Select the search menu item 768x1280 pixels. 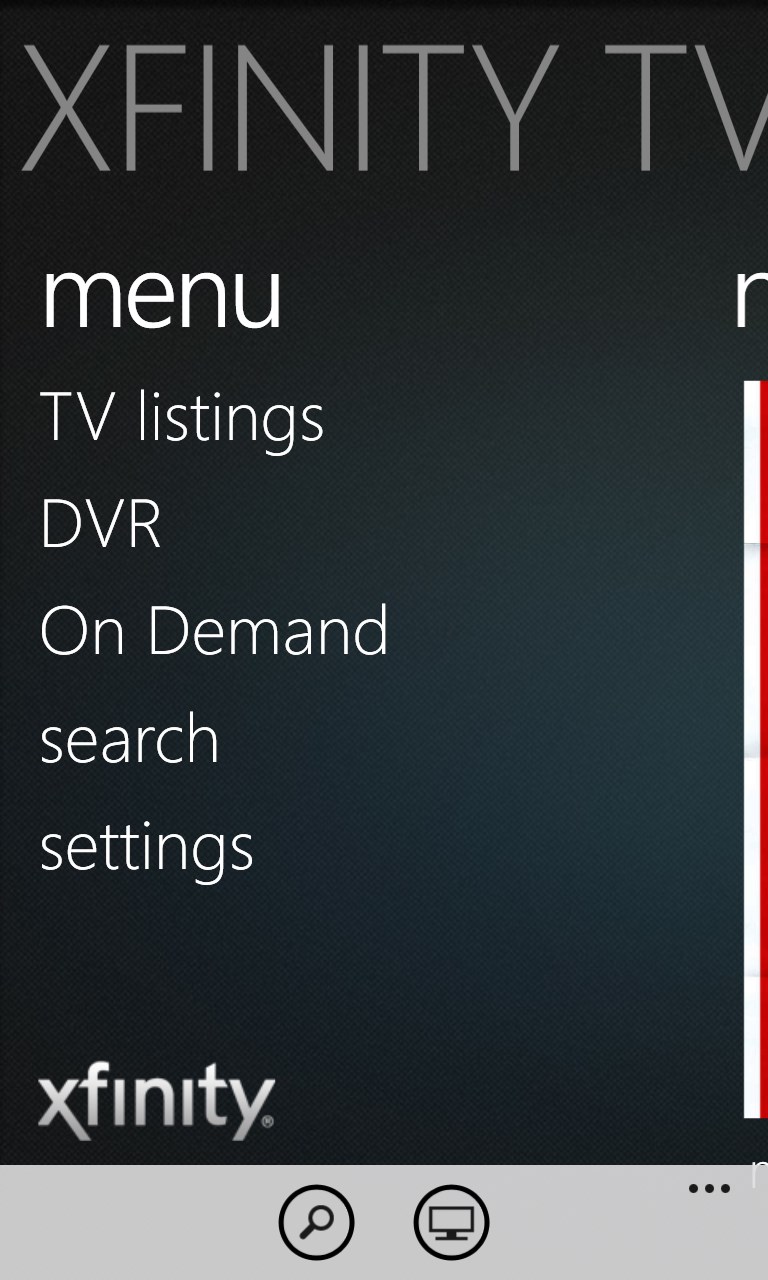[129, 740]
